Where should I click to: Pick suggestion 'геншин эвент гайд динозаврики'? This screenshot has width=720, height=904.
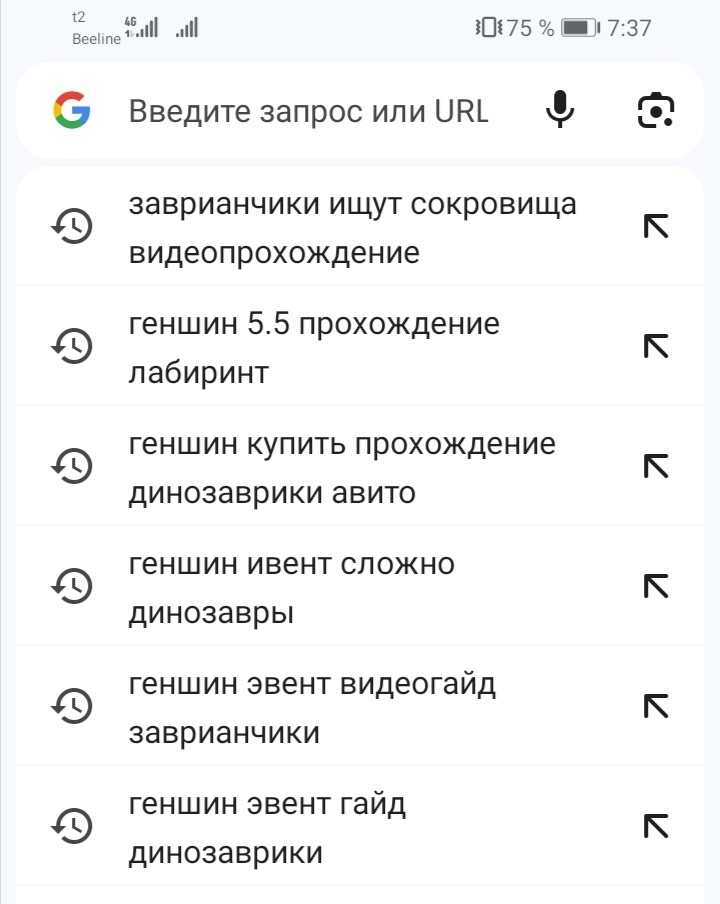(268, 828)
